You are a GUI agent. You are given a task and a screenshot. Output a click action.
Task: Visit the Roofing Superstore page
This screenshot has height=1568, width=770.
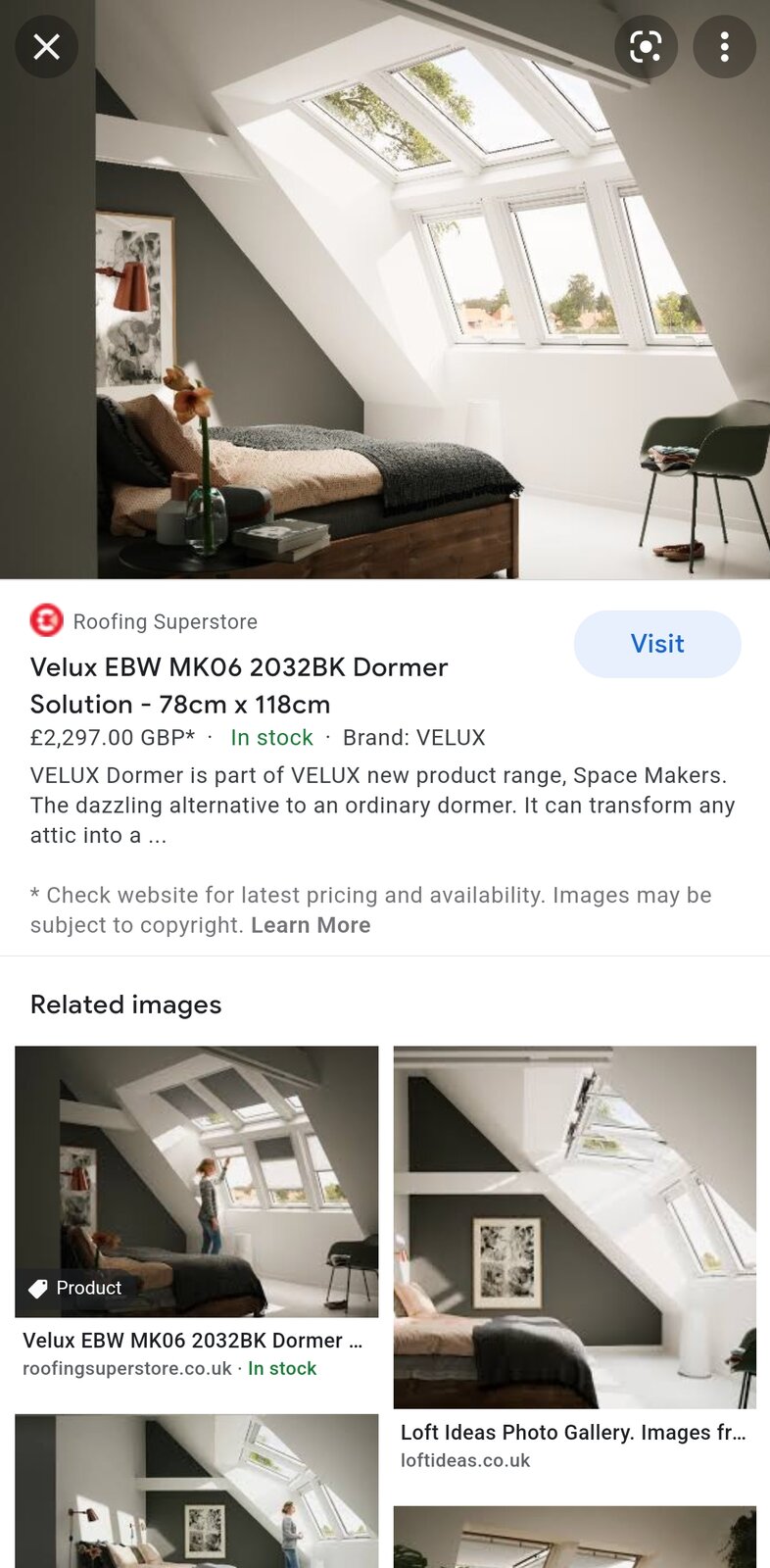(656, 644)
